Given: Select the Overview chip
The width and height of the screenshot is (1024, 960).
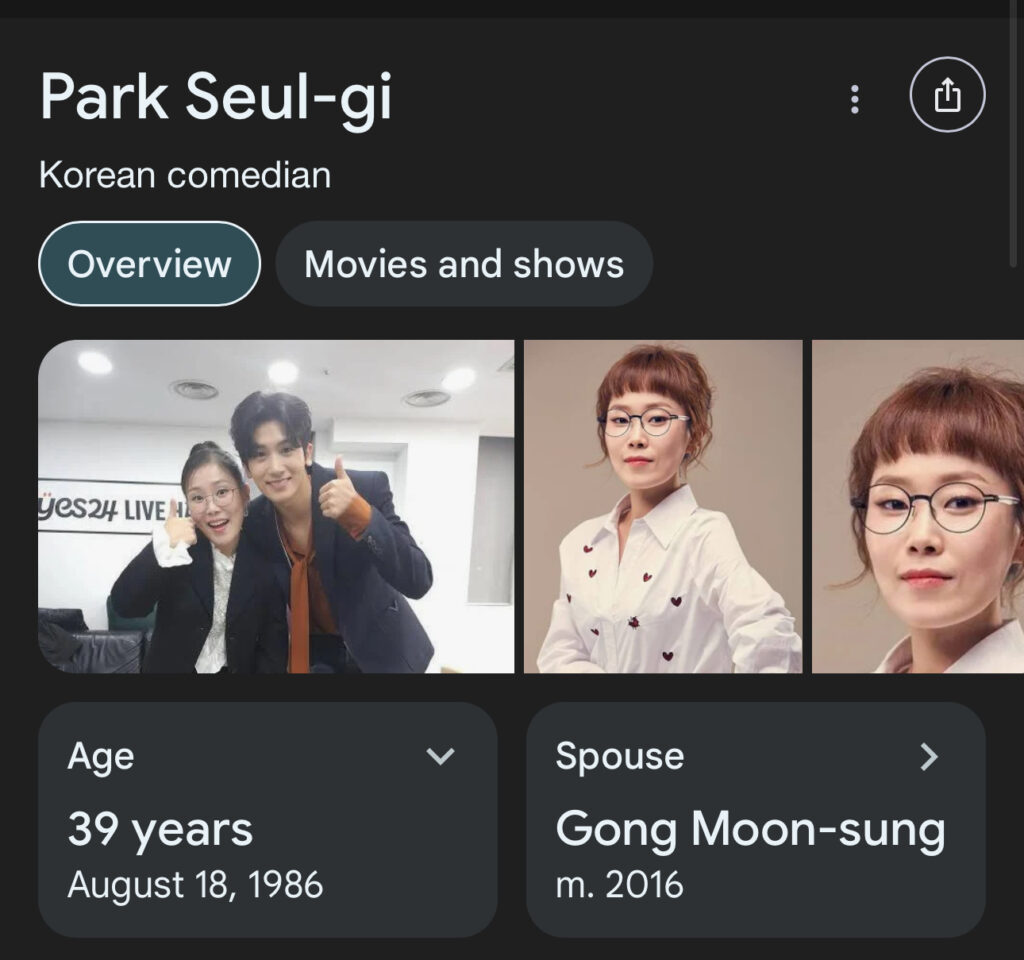Looking at the screenshot, I should [149, 264].
